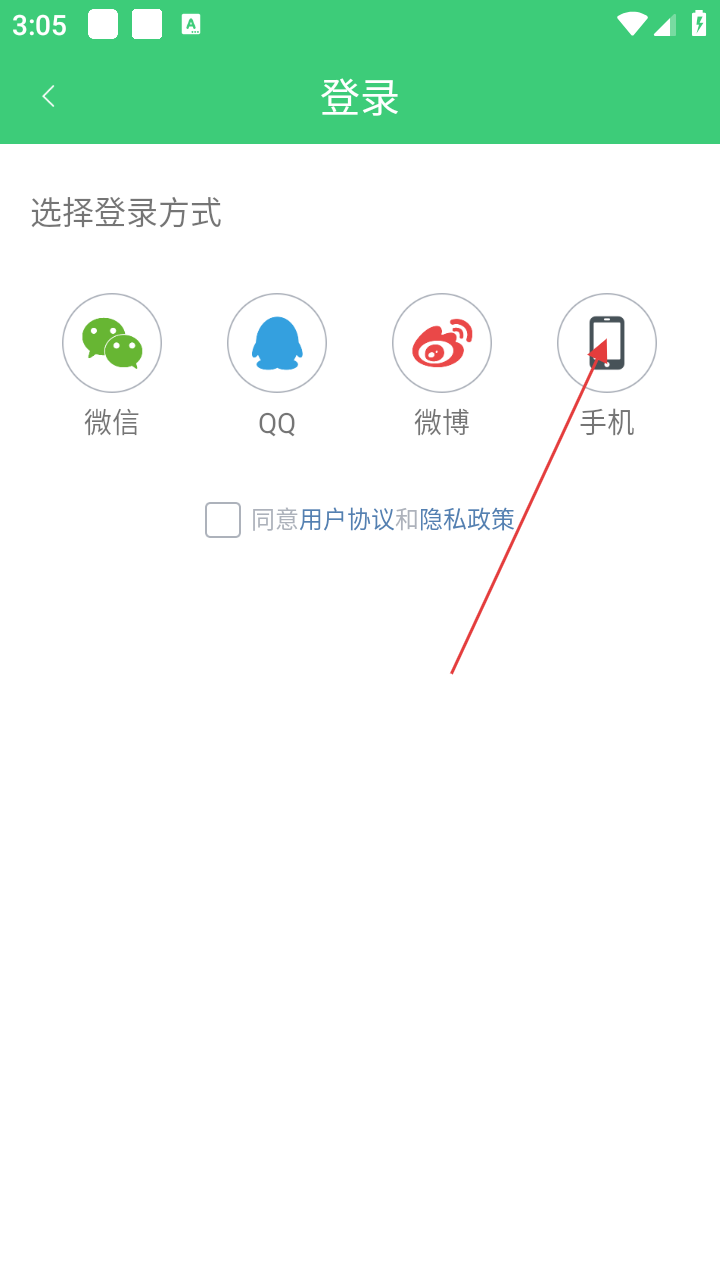View the 隐私政策 privacy policy

coord(467,520)
